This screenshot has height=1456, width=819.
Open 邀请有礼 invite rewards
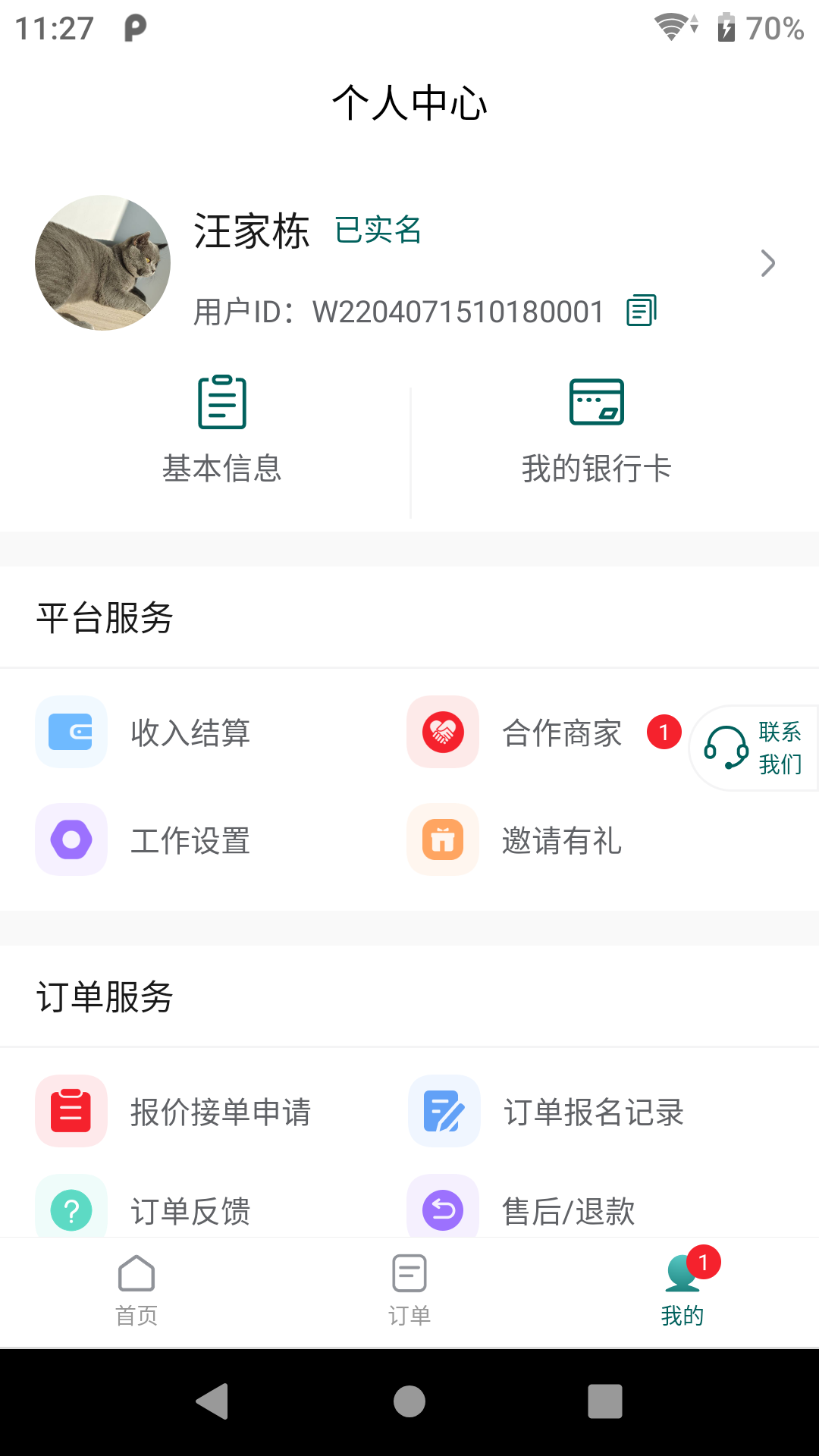pyautogui.click(x=516, y=840)
